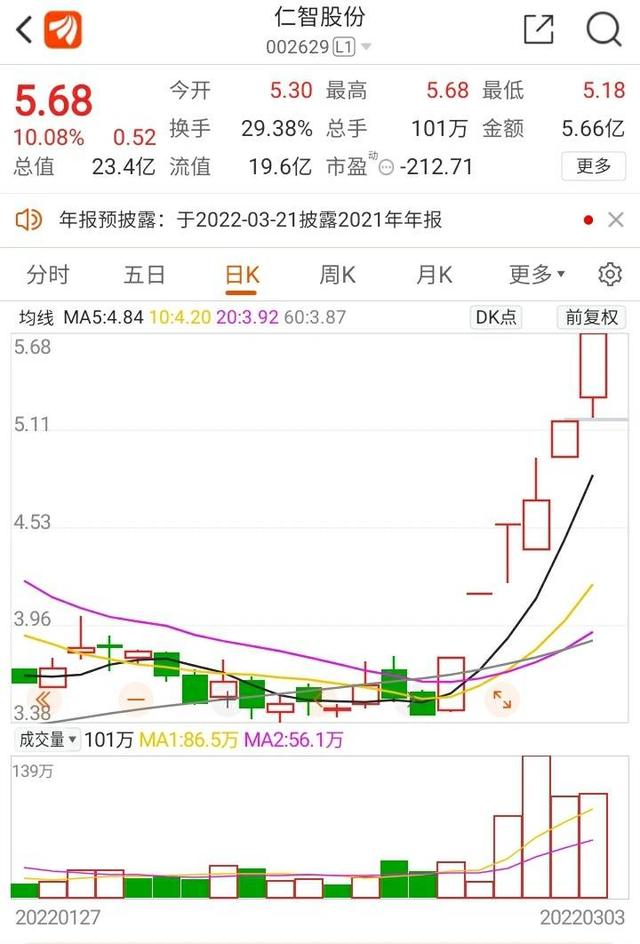640x944 pixels.
Task: Expand the 成交量 indicator dropdown
Action: (x=46, y=740)
